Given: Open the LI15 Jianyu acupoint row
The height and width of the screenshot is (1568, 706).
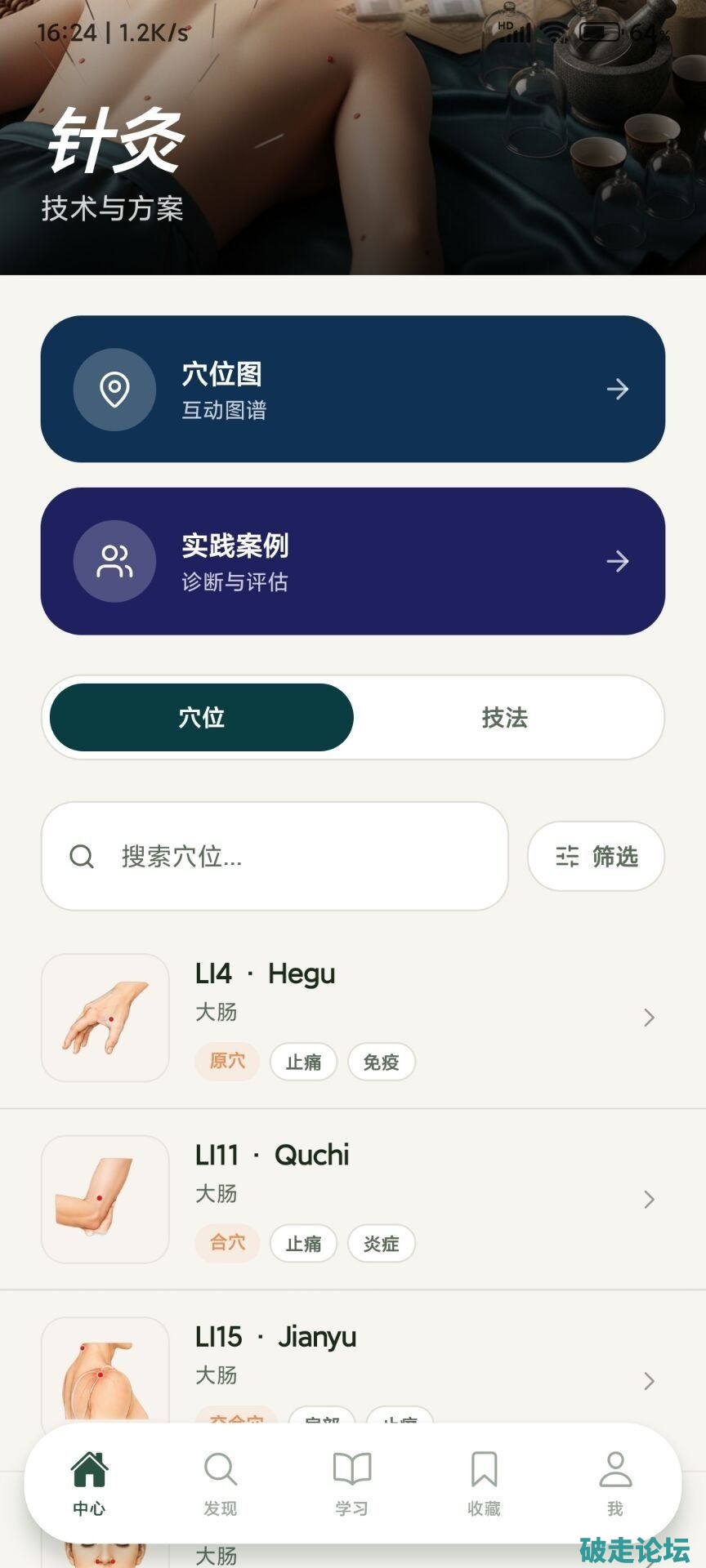Looking at the screenshot, I should pyautogui.click(x=353, y=1357).
